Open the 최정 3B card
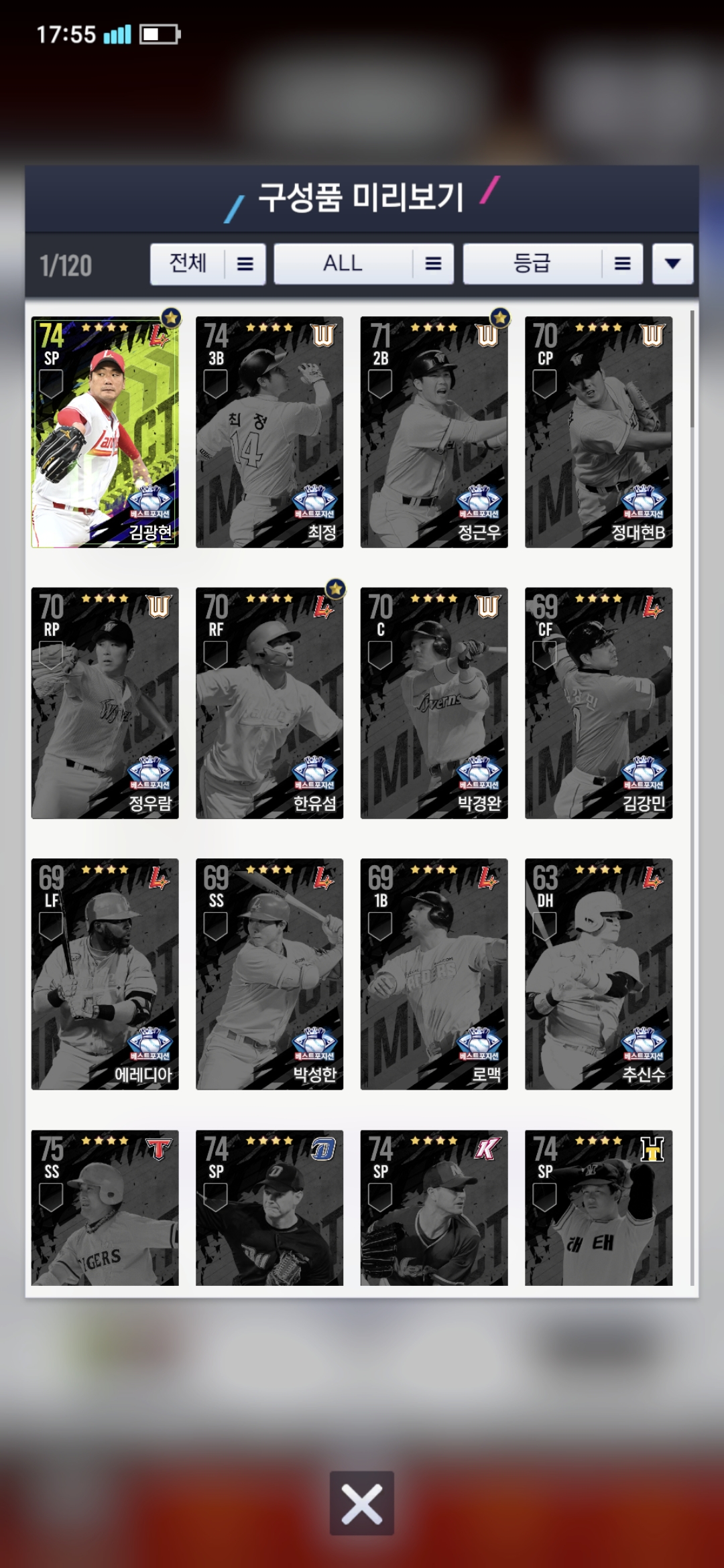The height and width of the screenshot is (1568, 724). tap(269, 432)
